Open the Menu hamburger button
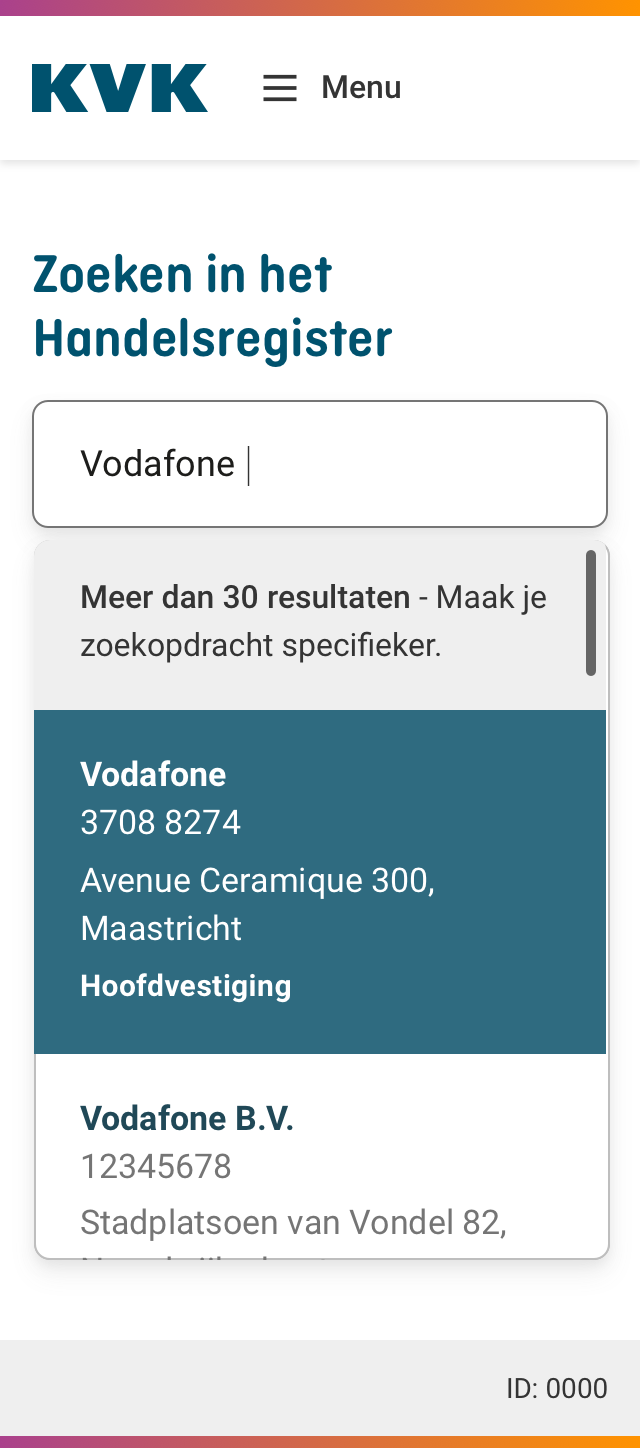Image resolution: width=640 pixels, height=1448 pixels. (331, 88)
